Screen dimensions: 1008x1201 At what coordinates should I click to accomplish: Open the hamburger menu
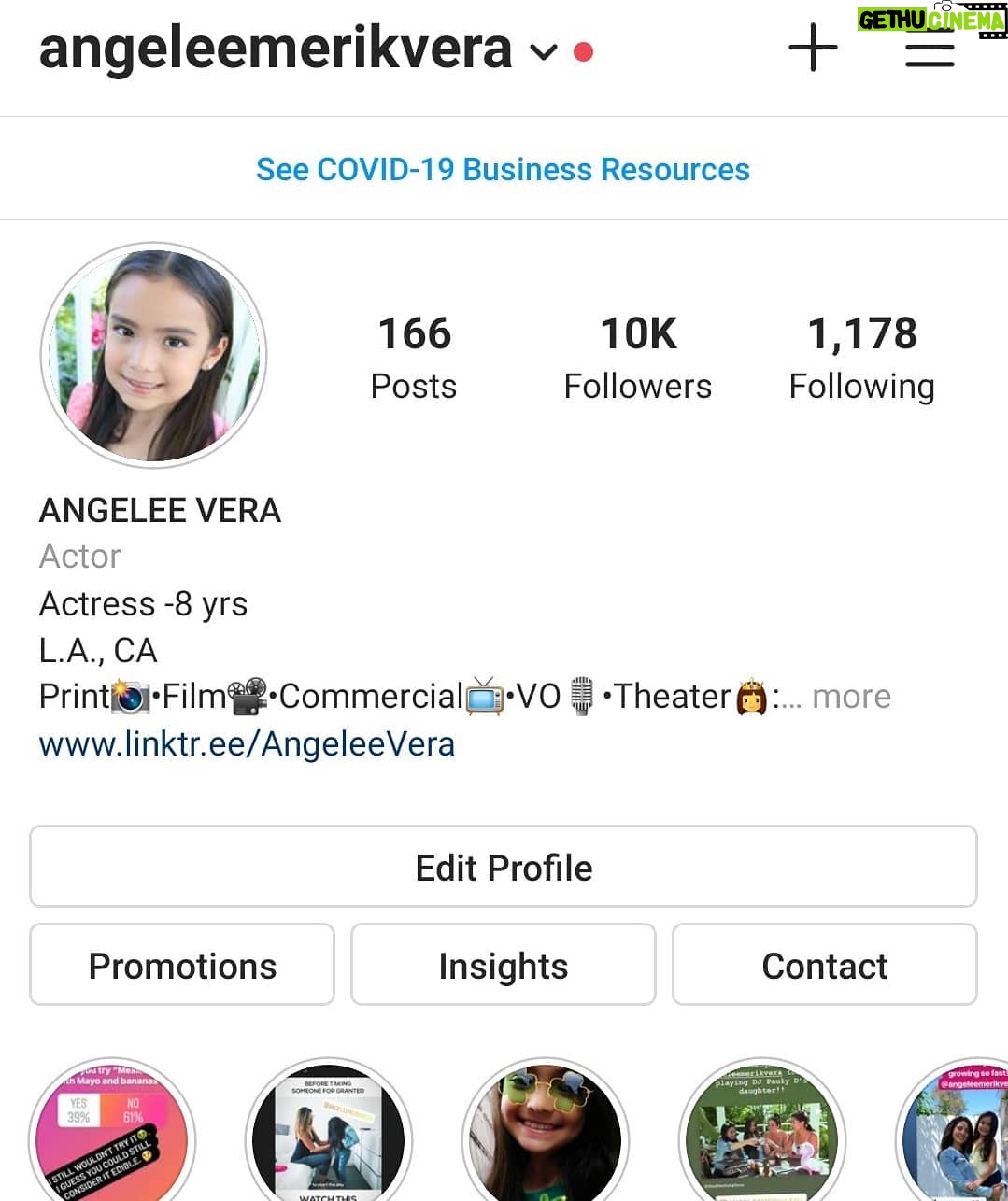click(x=930, y=51)
